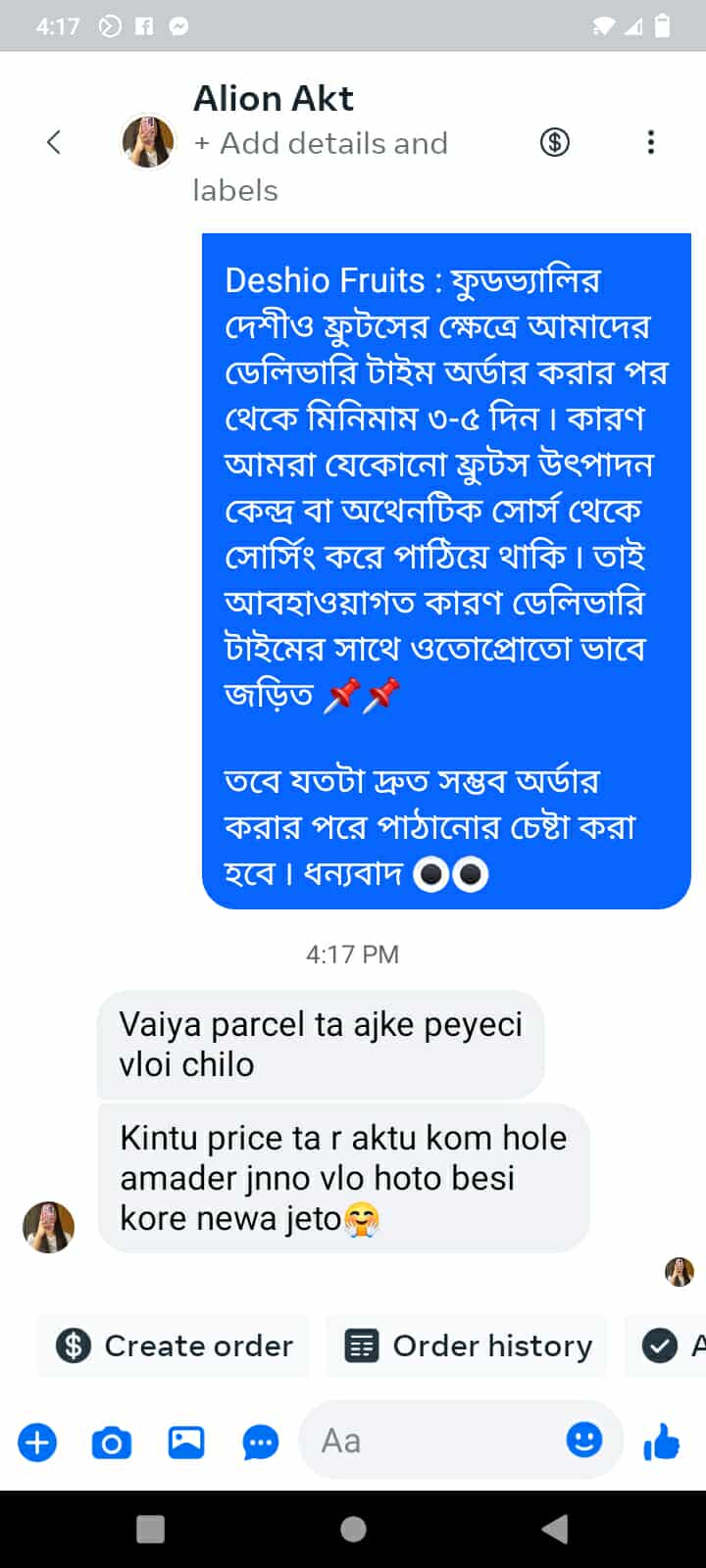This screenshot has width=706, height=1568.
Task: Go to the system home screen
Action: (x=353, y=1529)
